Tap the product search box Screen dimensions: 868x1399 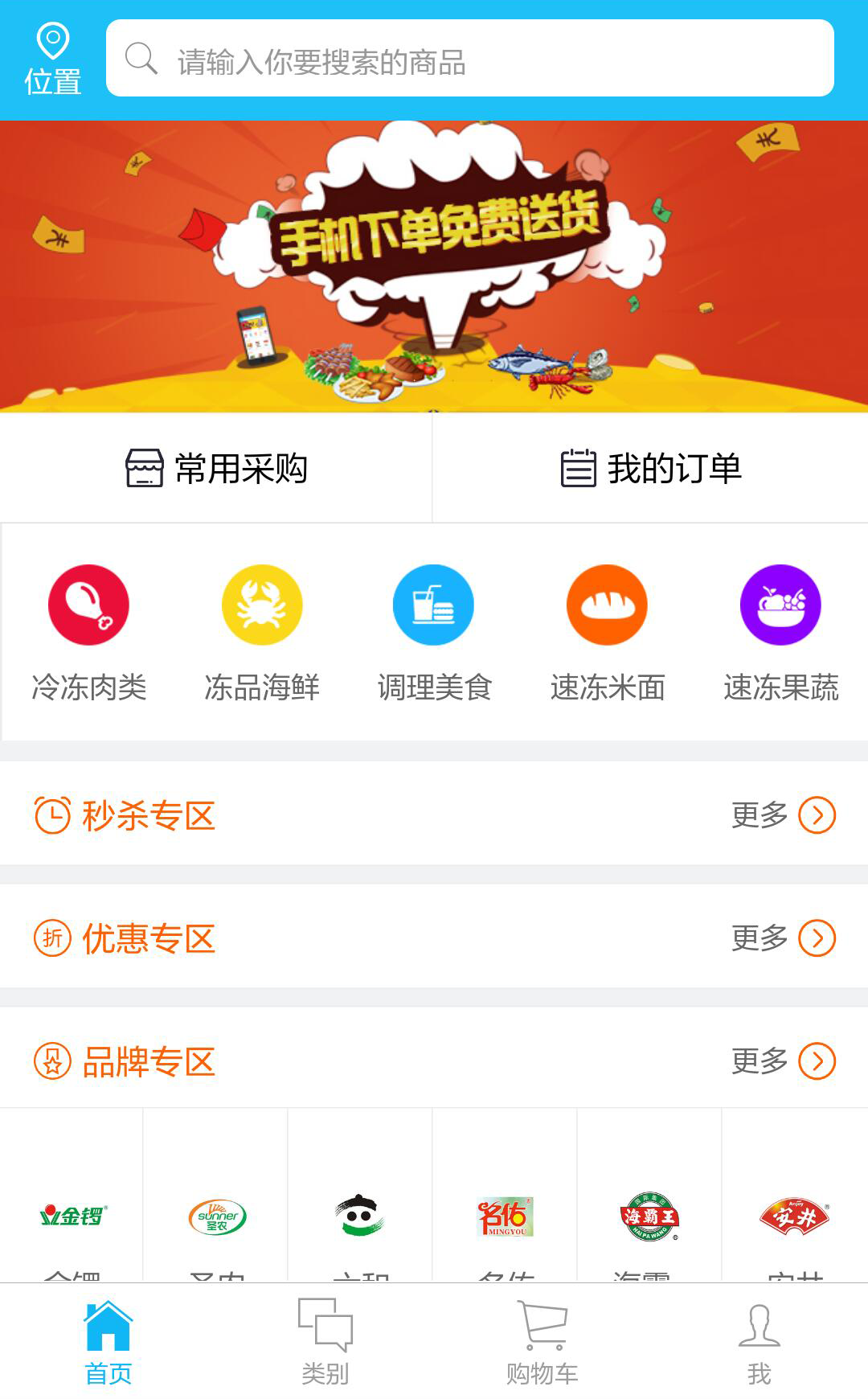click(x=469, y=59)
